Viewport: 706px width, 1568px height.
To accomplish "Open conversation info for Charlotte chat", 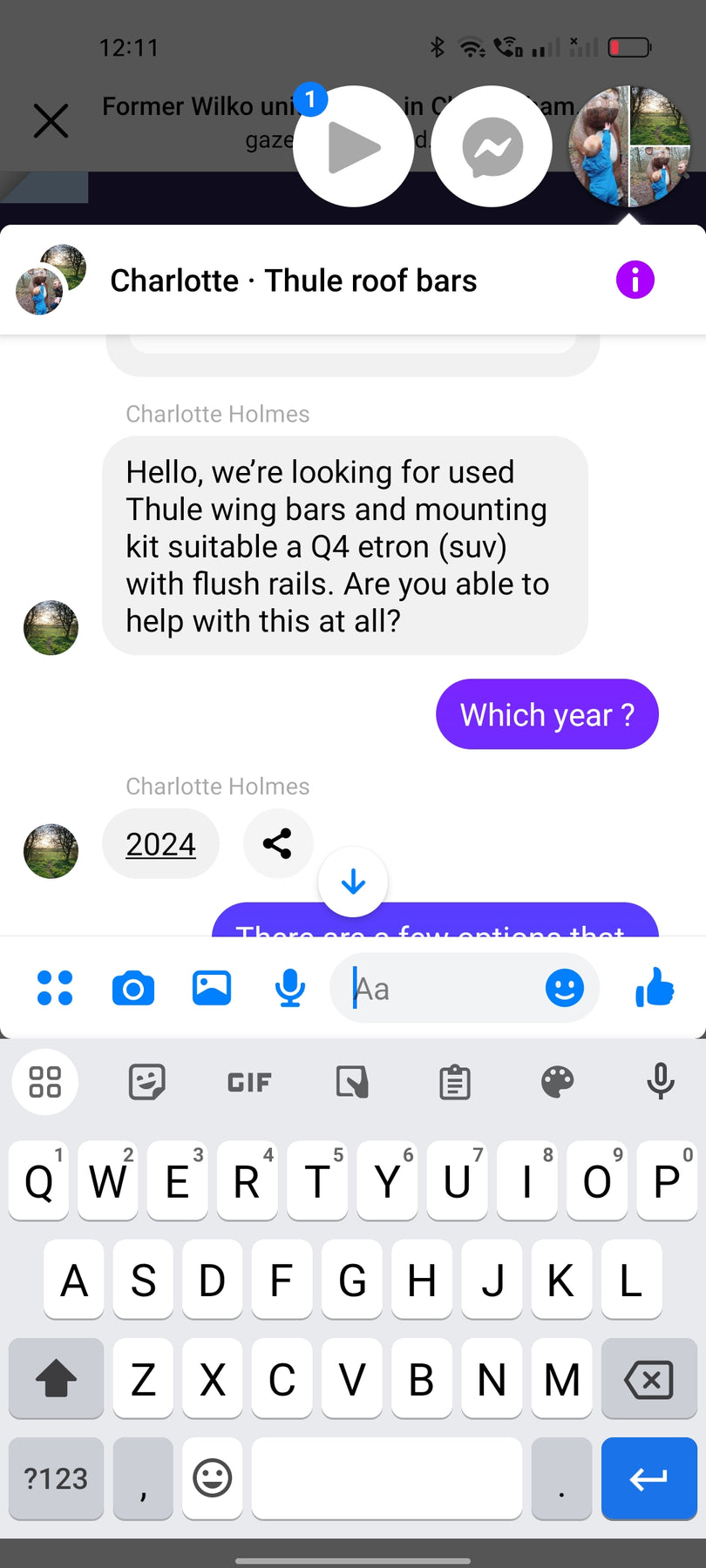I will [635, 280].
